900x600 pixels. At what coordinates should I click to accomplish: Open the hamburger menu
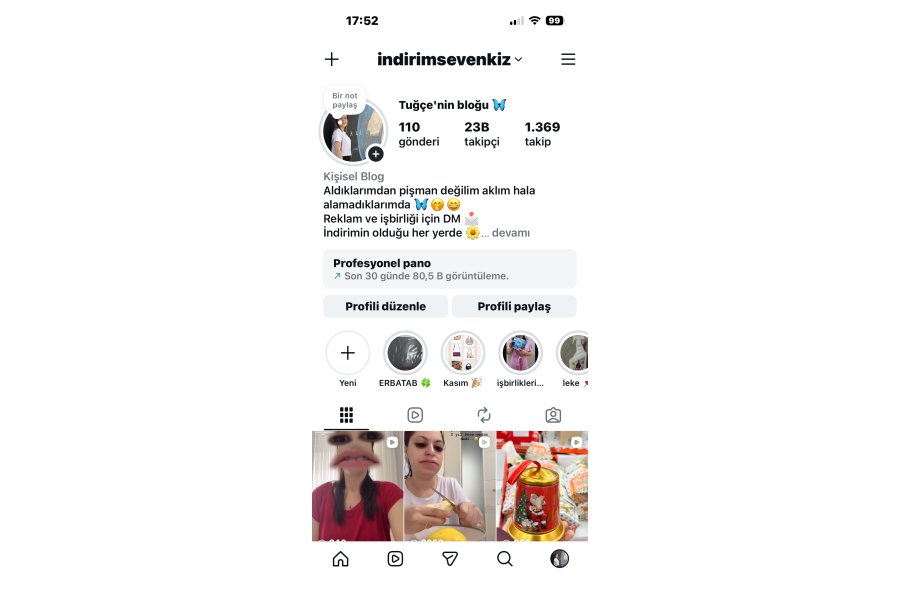(568, 59)
